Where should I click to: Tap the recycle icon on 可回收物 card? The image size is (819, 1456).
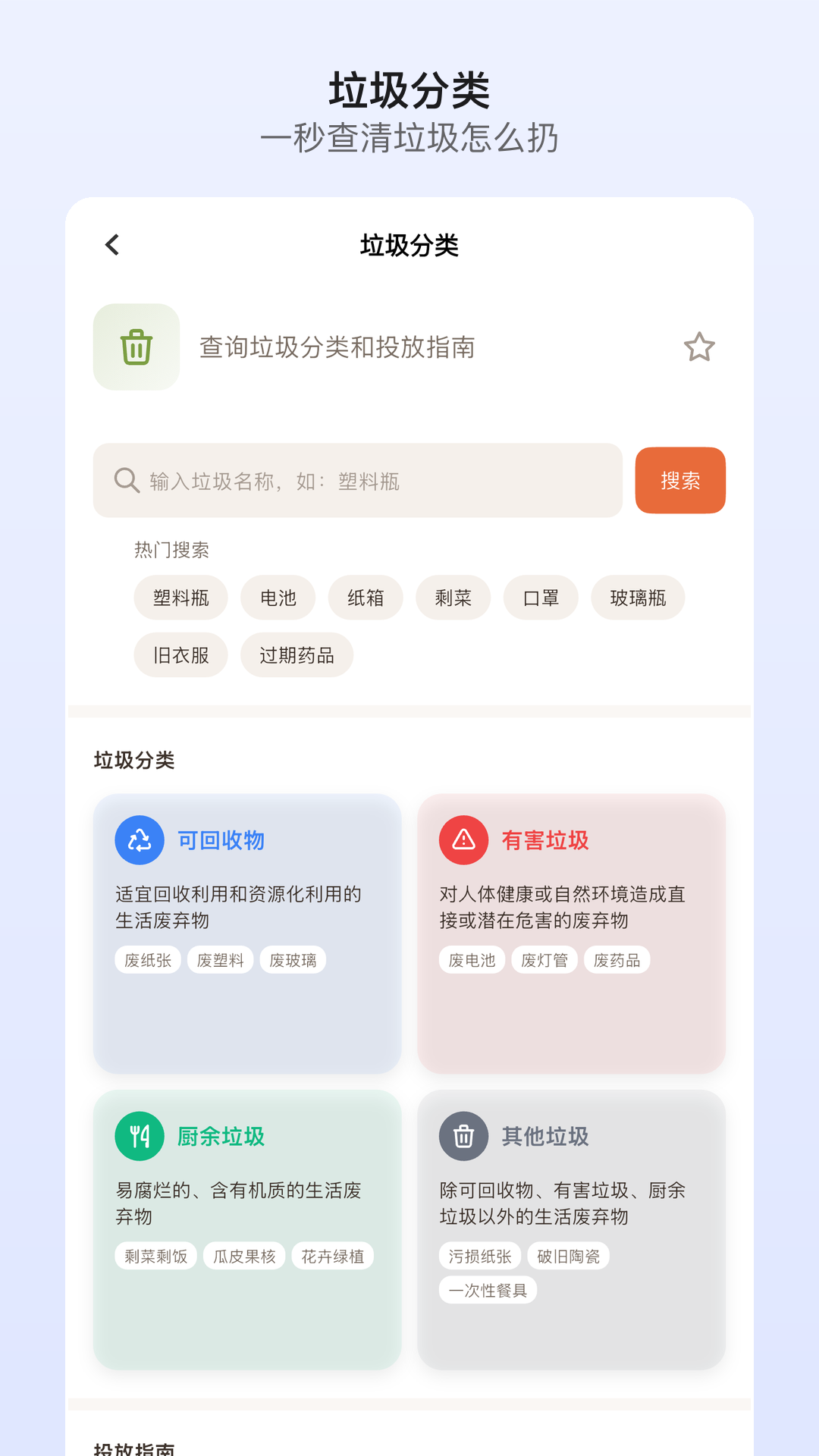point(139,840)
